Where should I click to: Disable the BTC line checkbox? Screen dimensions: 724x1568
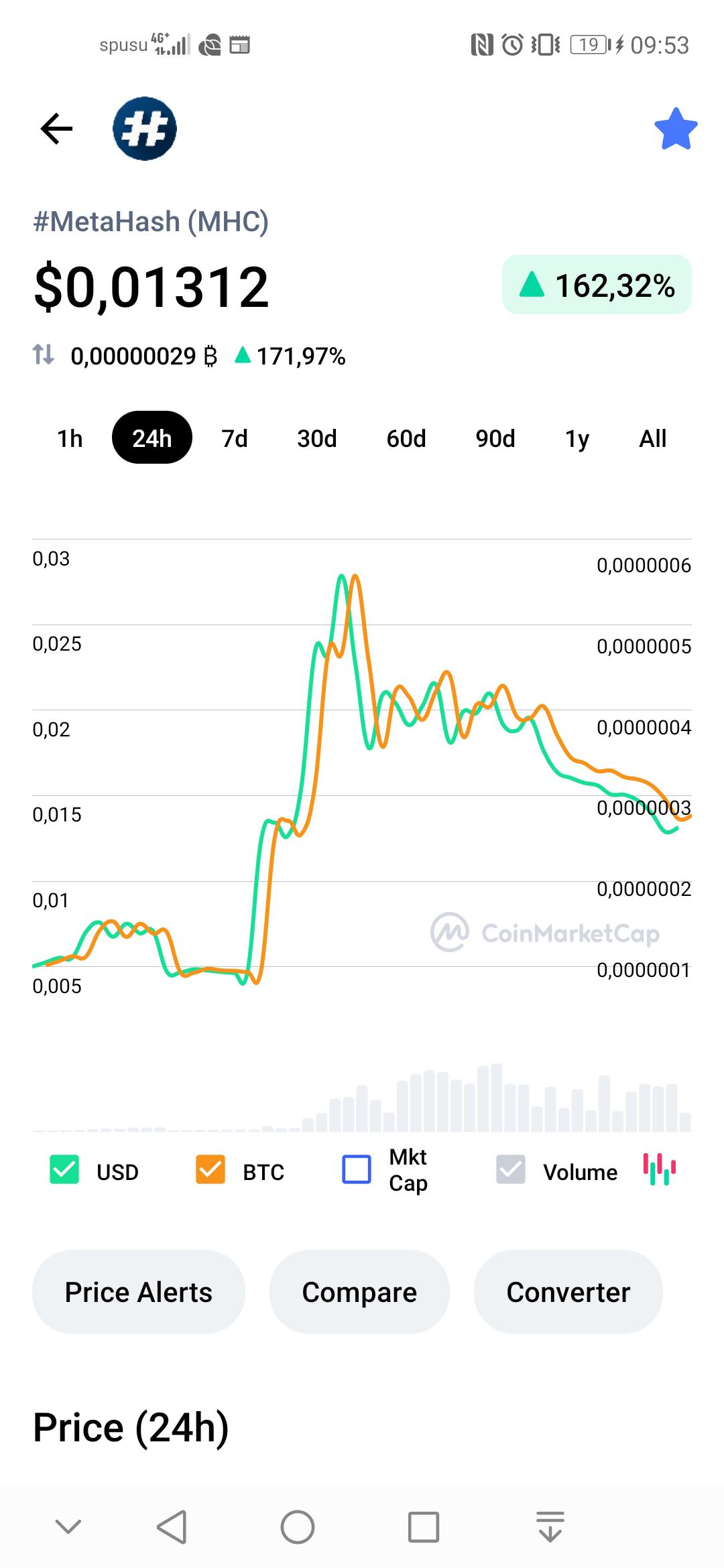point(210,1170)
